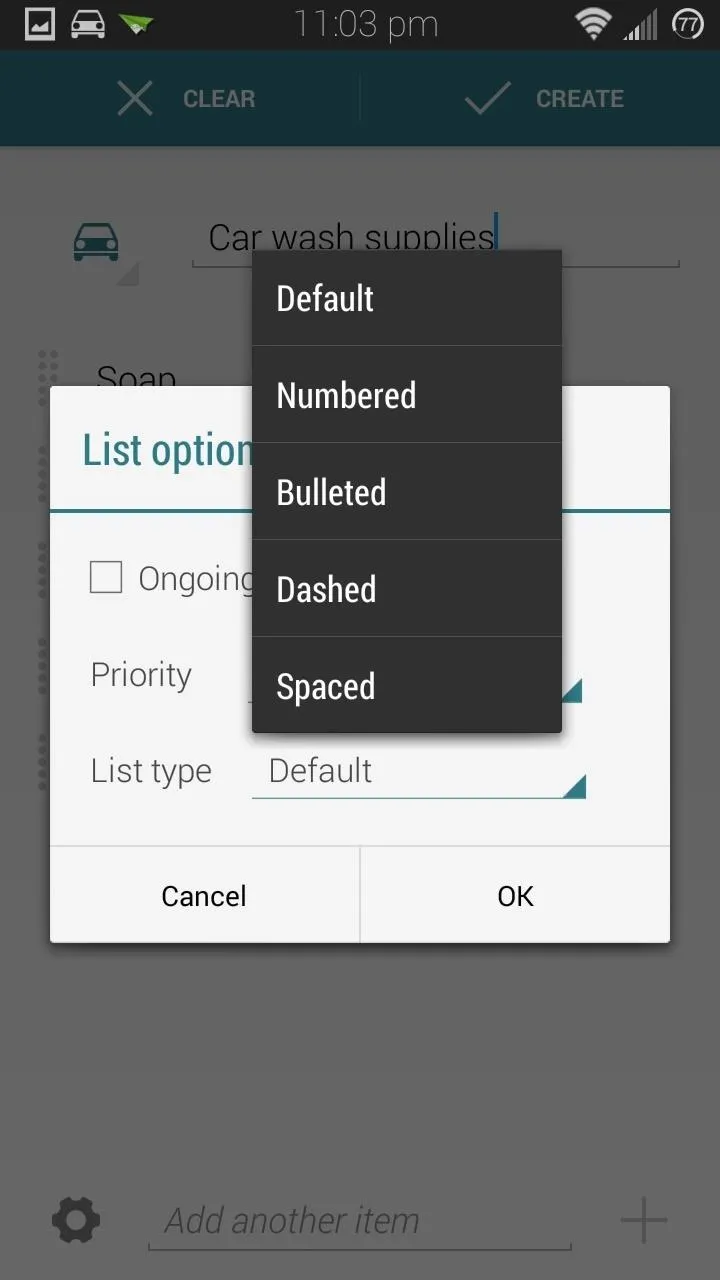The width and height of the screenshot is (720, 1280).
Task: Choose the Spaced list type
Action: pos(406,686)
